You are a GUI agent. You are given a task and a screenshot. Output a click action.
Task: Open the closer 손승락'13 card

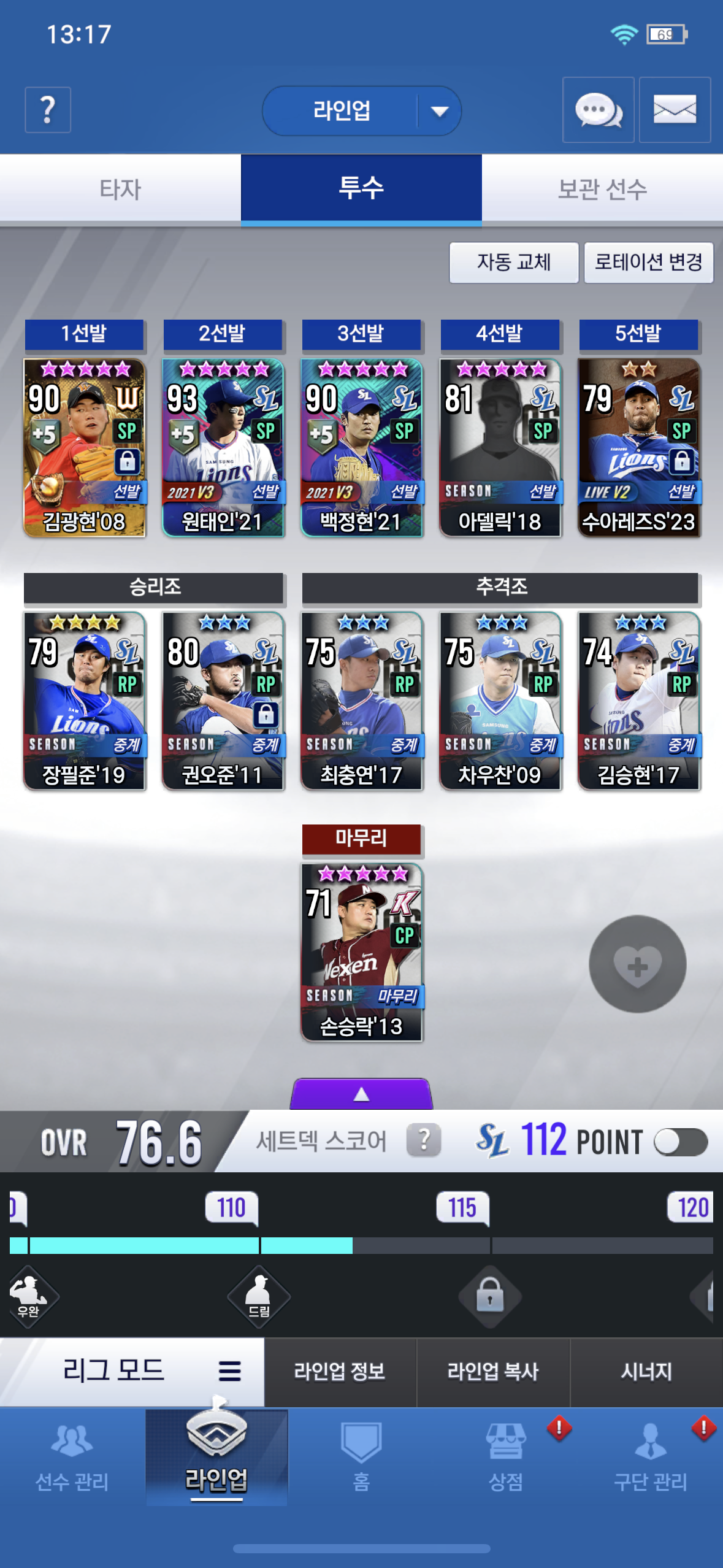(x=362, y=952)
